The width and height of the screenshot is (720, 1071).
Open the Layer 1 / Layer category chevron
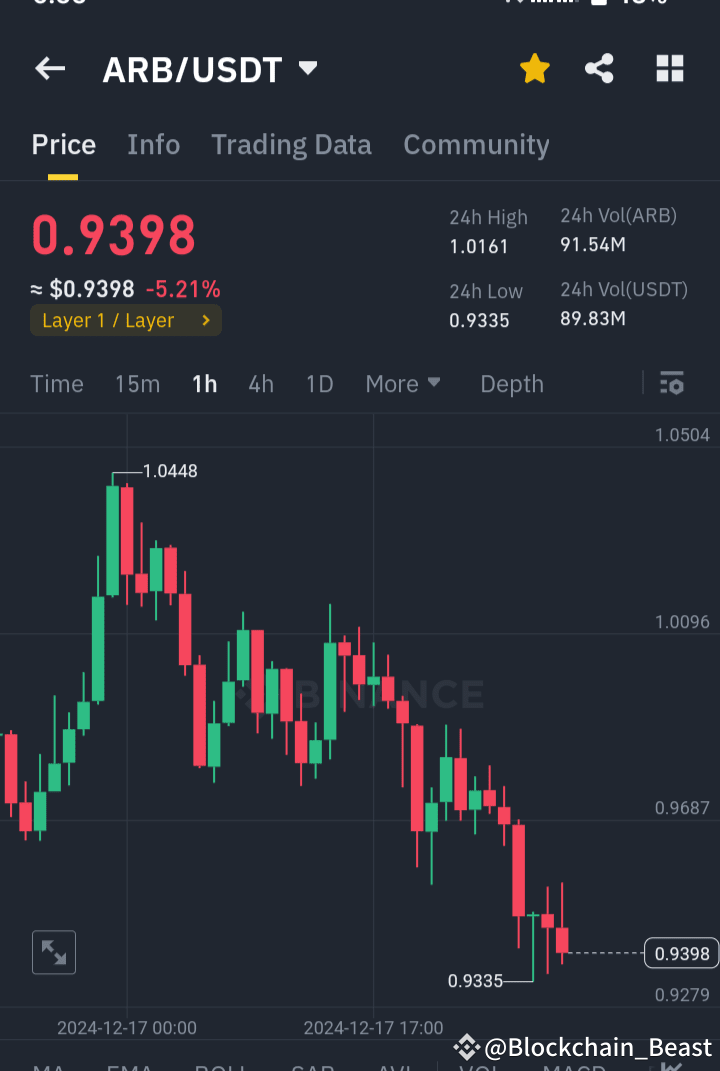tap(205, 320)
